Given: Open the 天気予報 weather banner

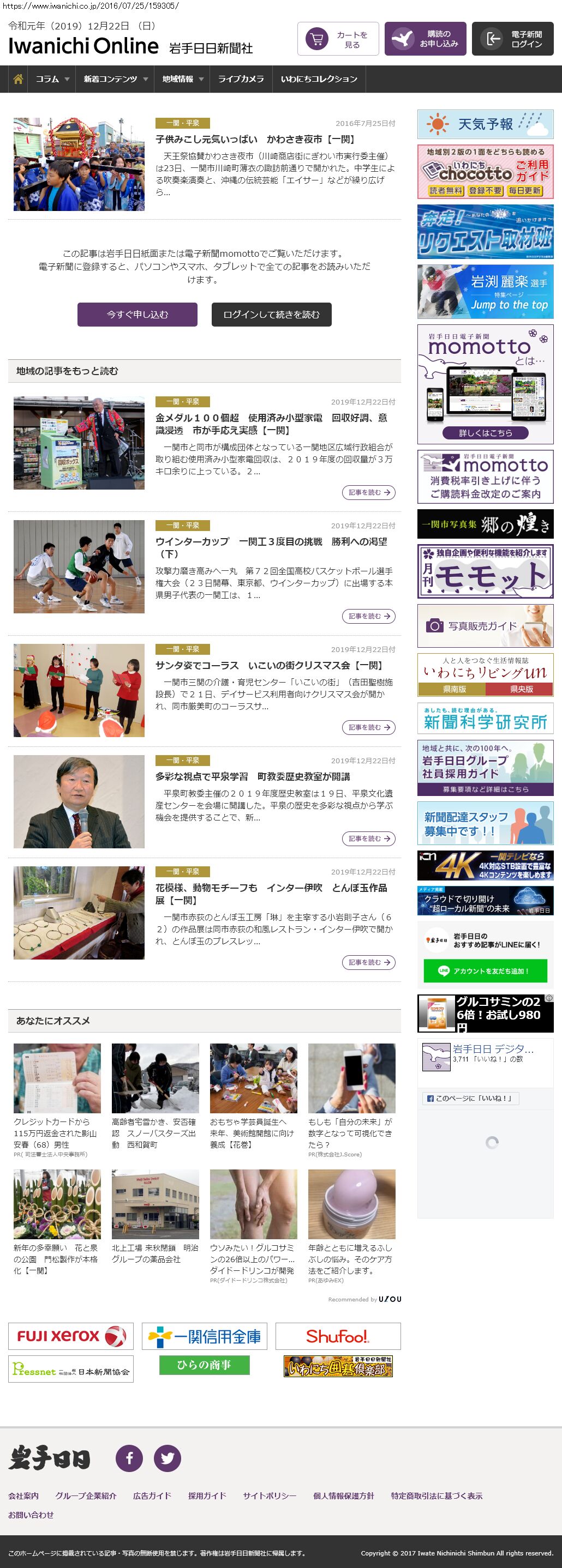Looking at the screenshot, I should tap(485, 124).
